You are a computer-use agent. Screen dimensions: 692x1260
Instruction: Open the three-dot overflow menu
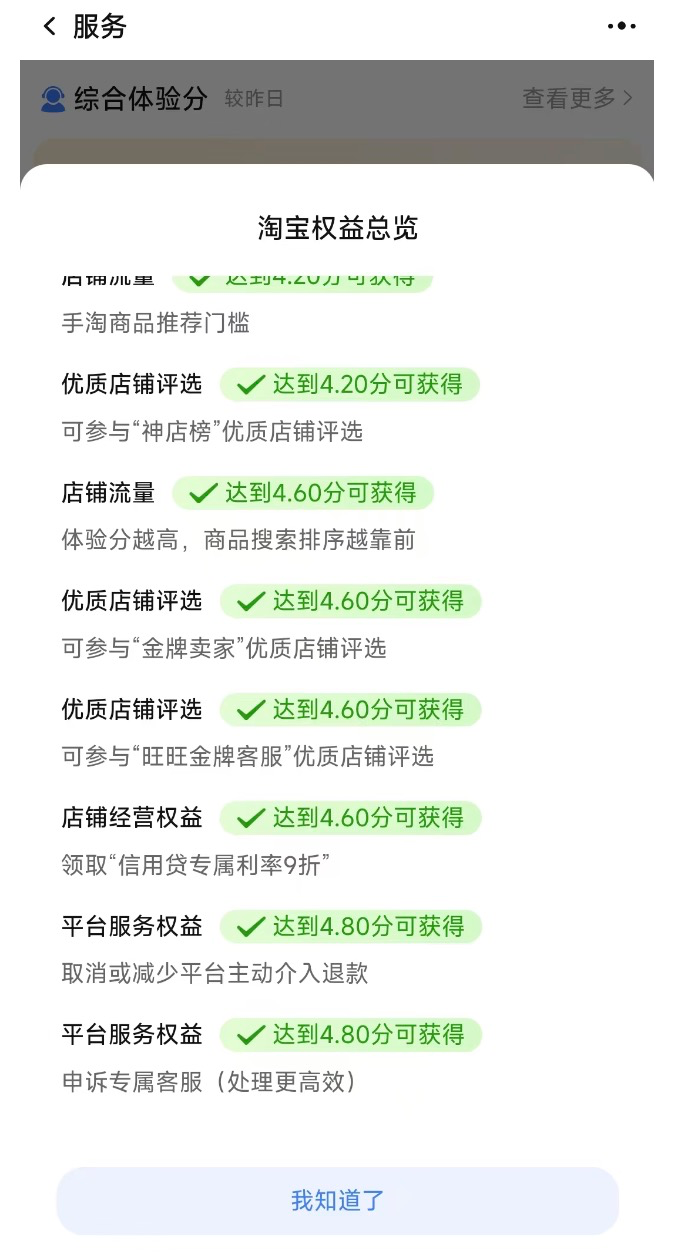621,26
